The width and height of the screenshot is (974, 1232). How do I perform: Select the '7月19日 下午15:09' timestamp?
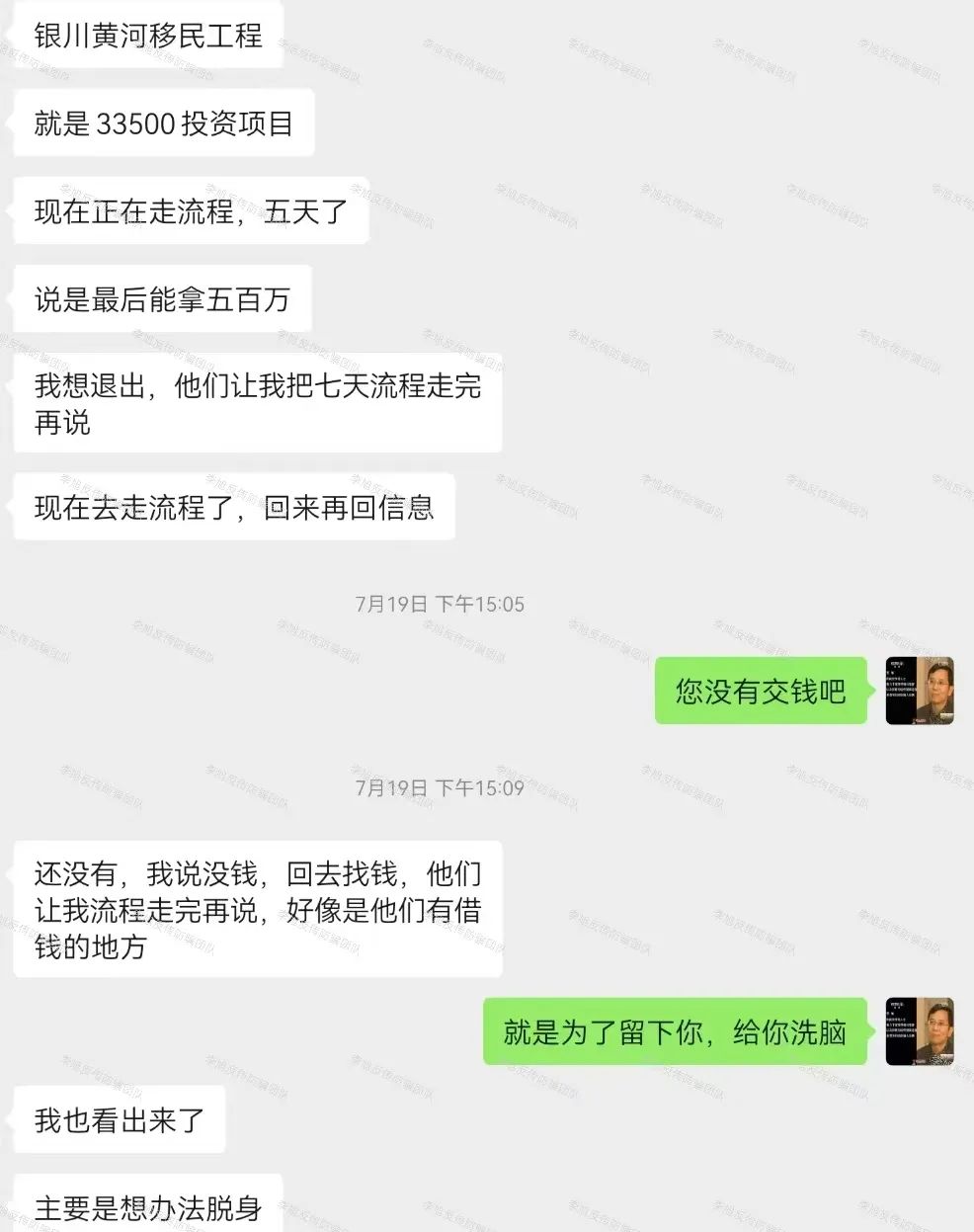click(439, 788)
